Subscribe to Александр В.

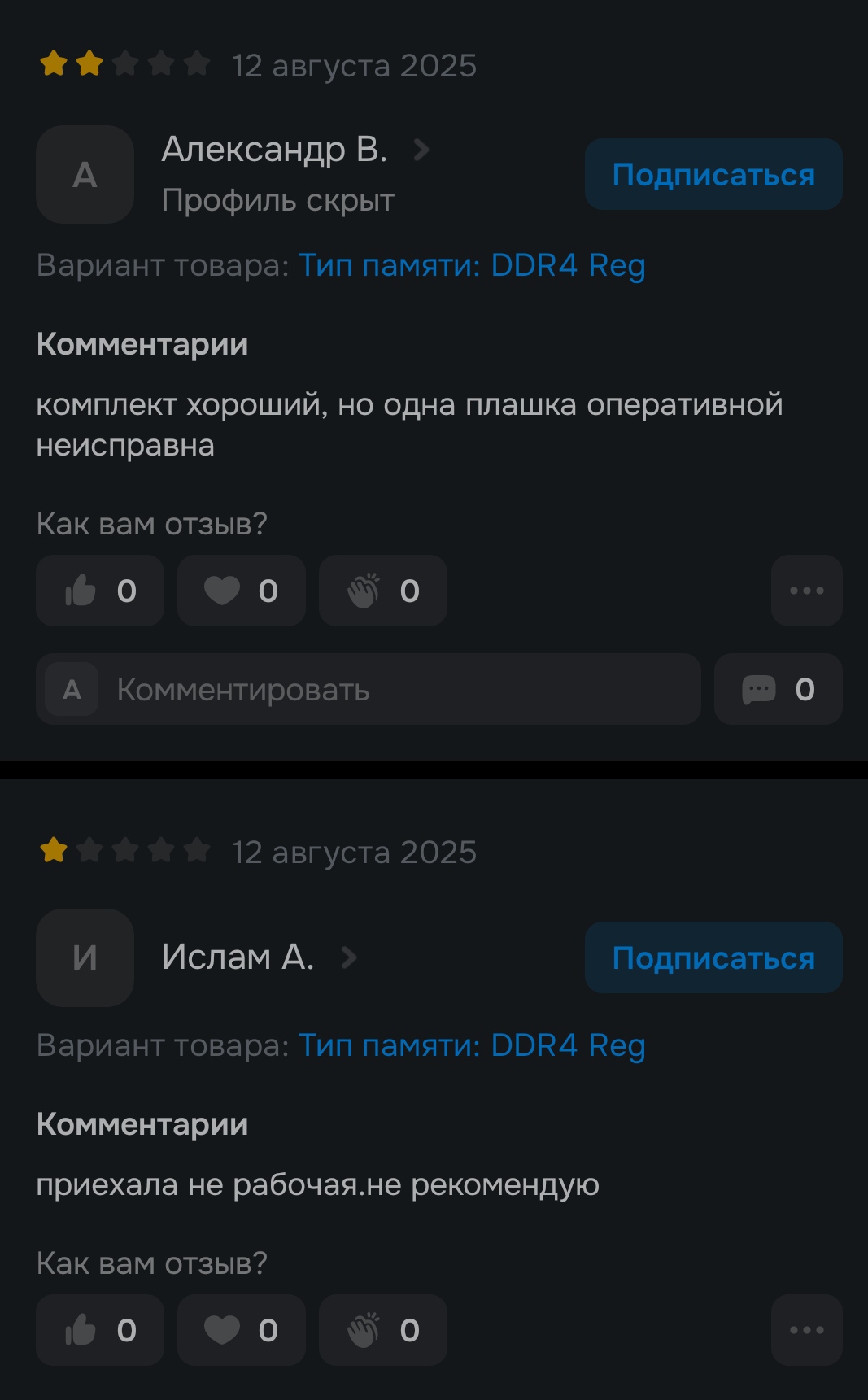713,174
